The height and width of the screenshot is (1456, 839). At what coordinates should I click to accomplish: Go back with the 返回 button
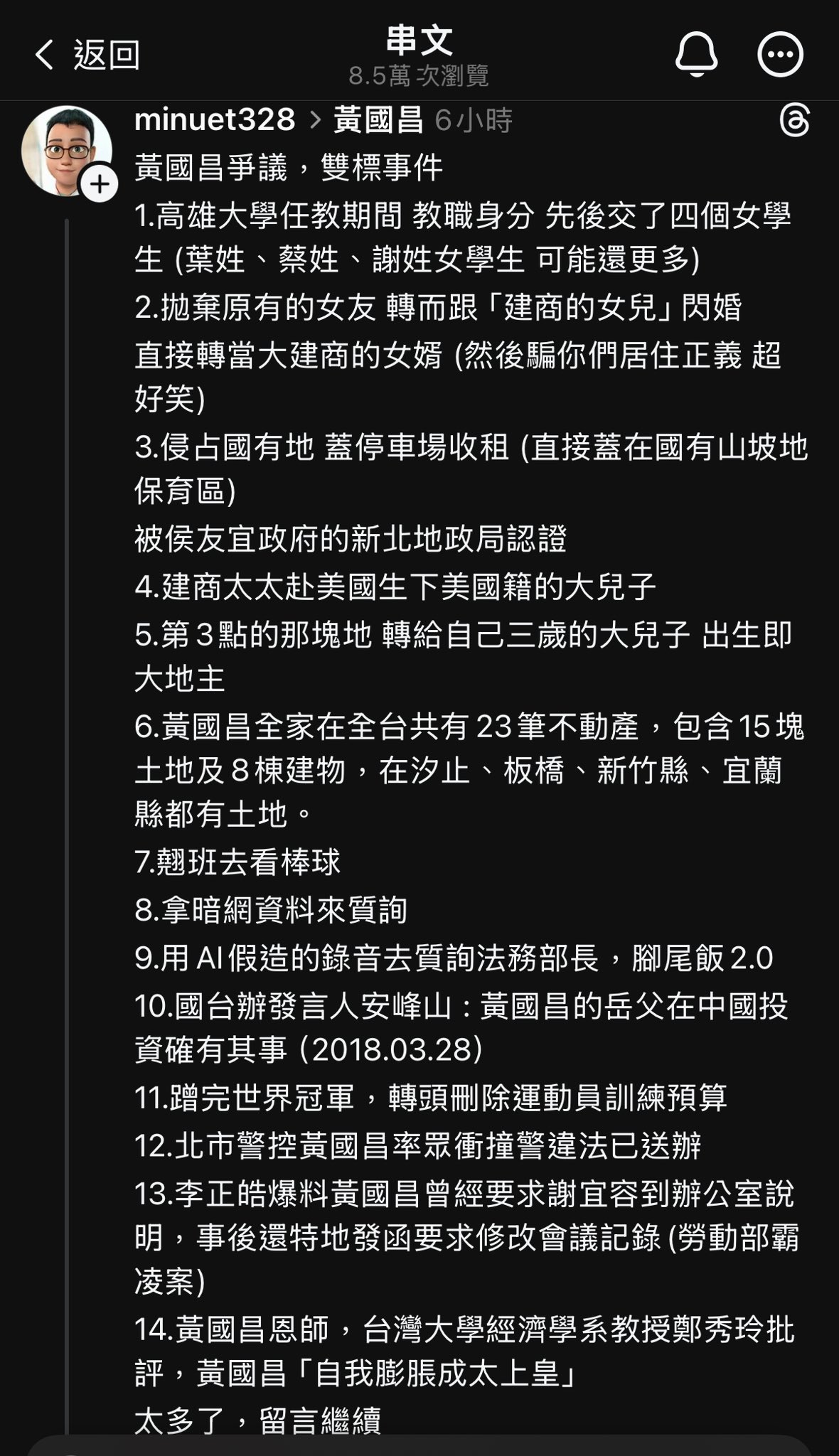[x=87, y=55]
